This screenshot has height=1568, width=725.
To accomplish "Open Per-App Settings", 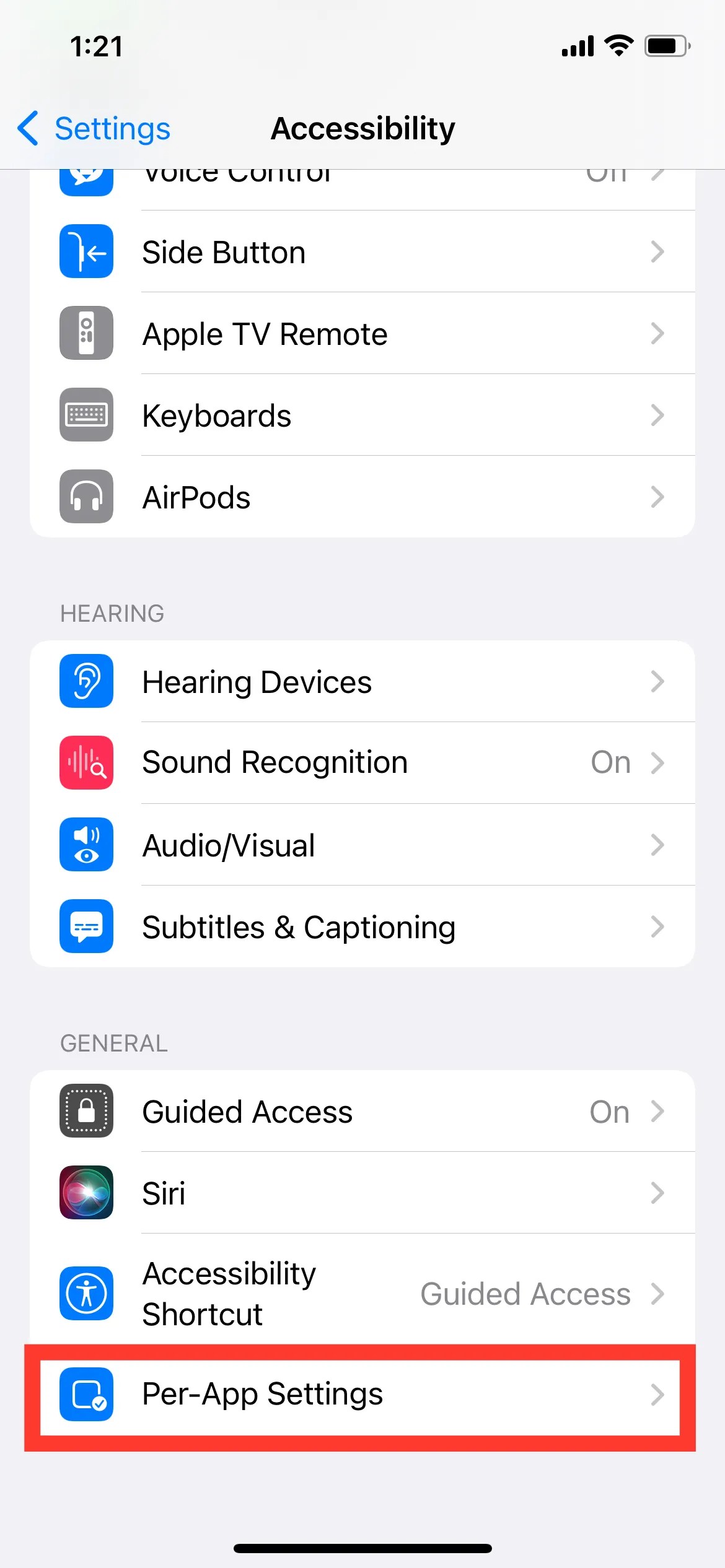I will pos(362,1395).
